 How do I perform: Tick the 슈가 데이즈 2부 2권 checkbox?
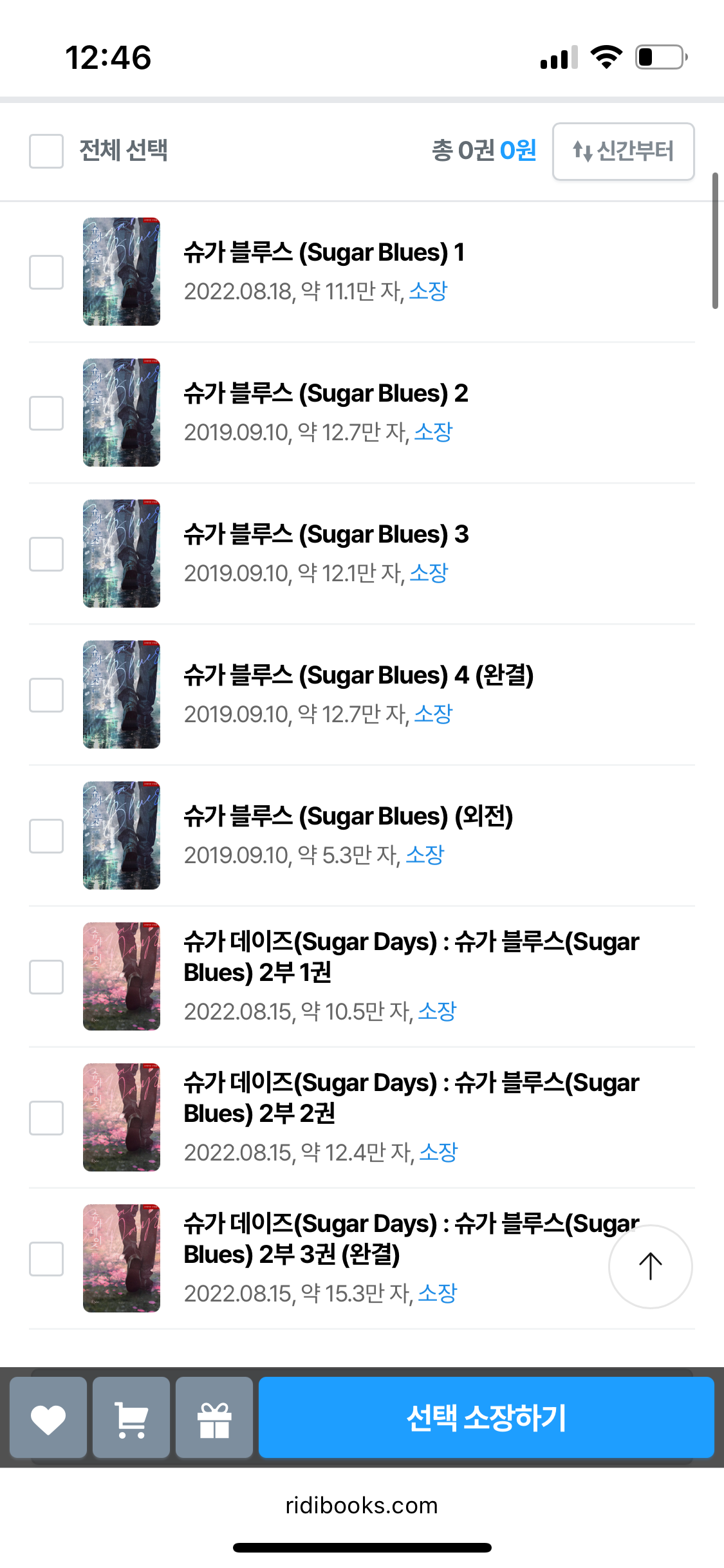(x=46, y=1118)
